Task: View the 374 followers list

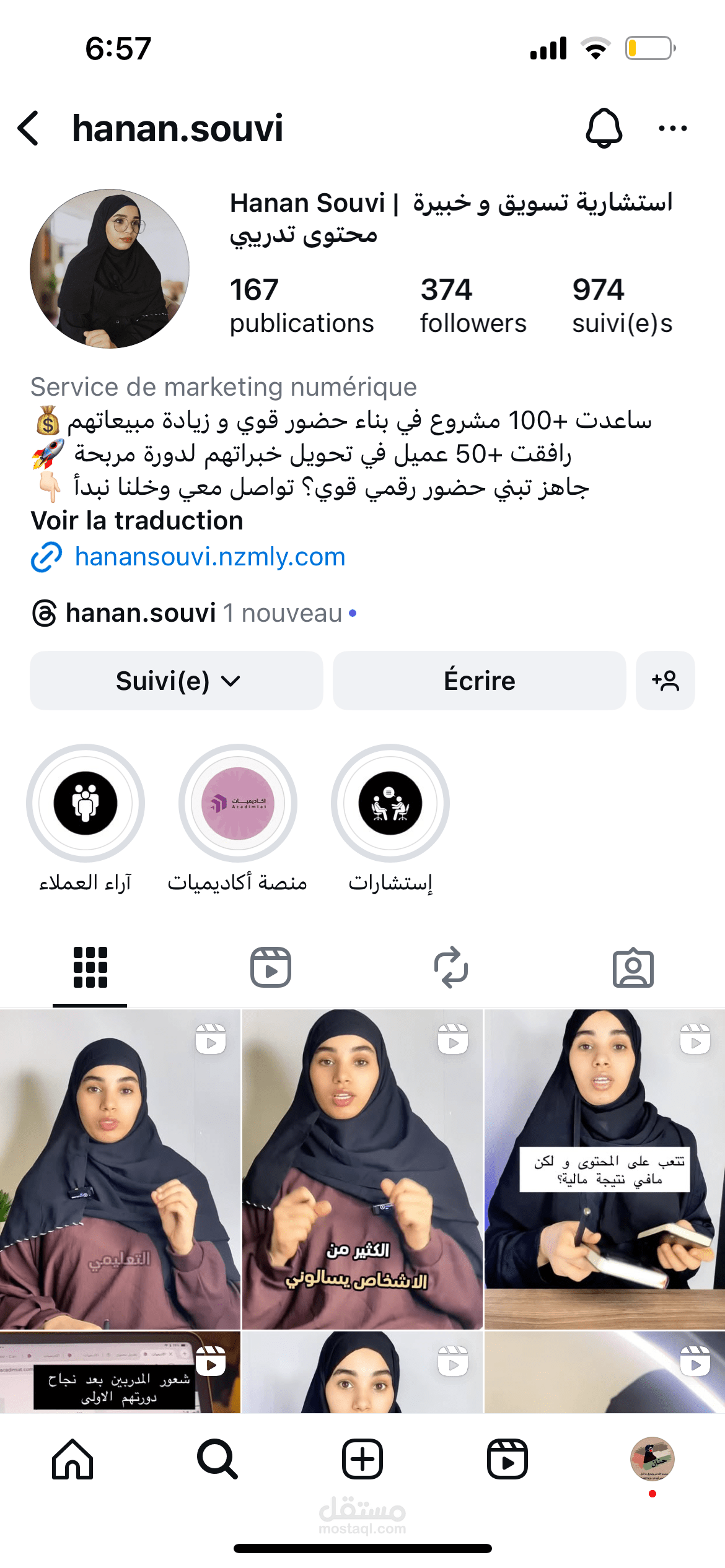Action: click(473, 306)
